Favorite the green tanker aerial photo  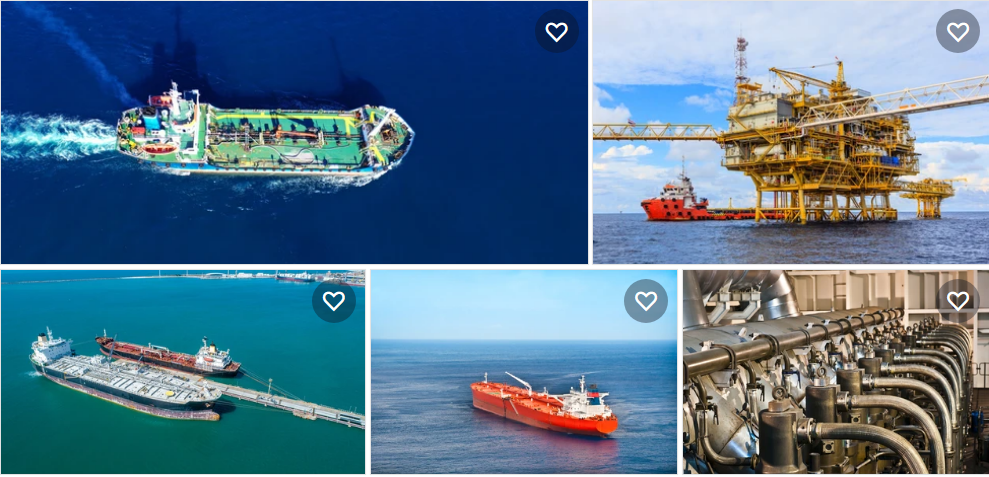click(x=557, y=32)
